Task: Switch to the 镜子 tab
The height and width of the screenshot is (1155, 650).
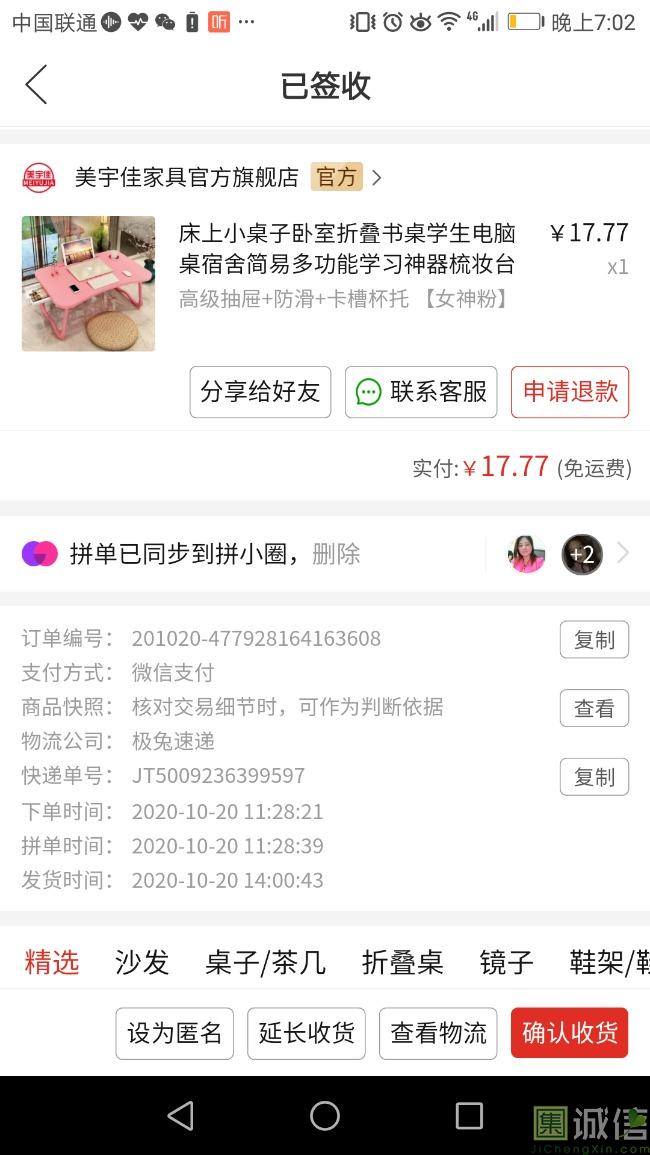Action: pyautogui.click(x=506, y=962)
